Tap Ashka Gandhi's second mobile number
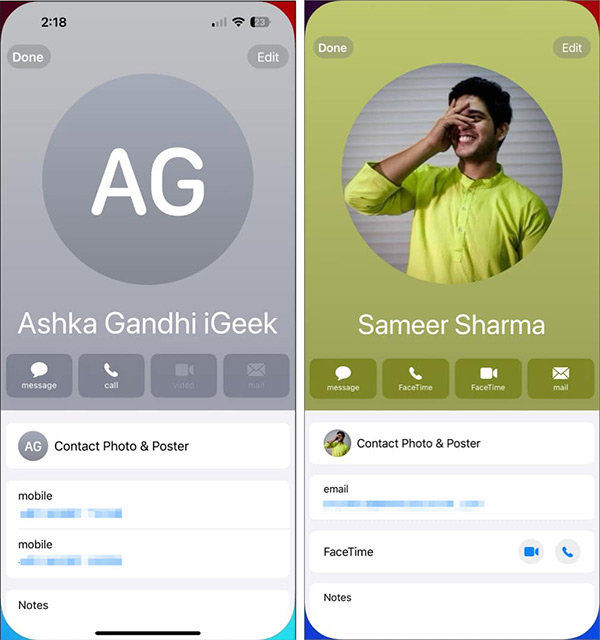600x640 pixels. [x=71, y=561]
